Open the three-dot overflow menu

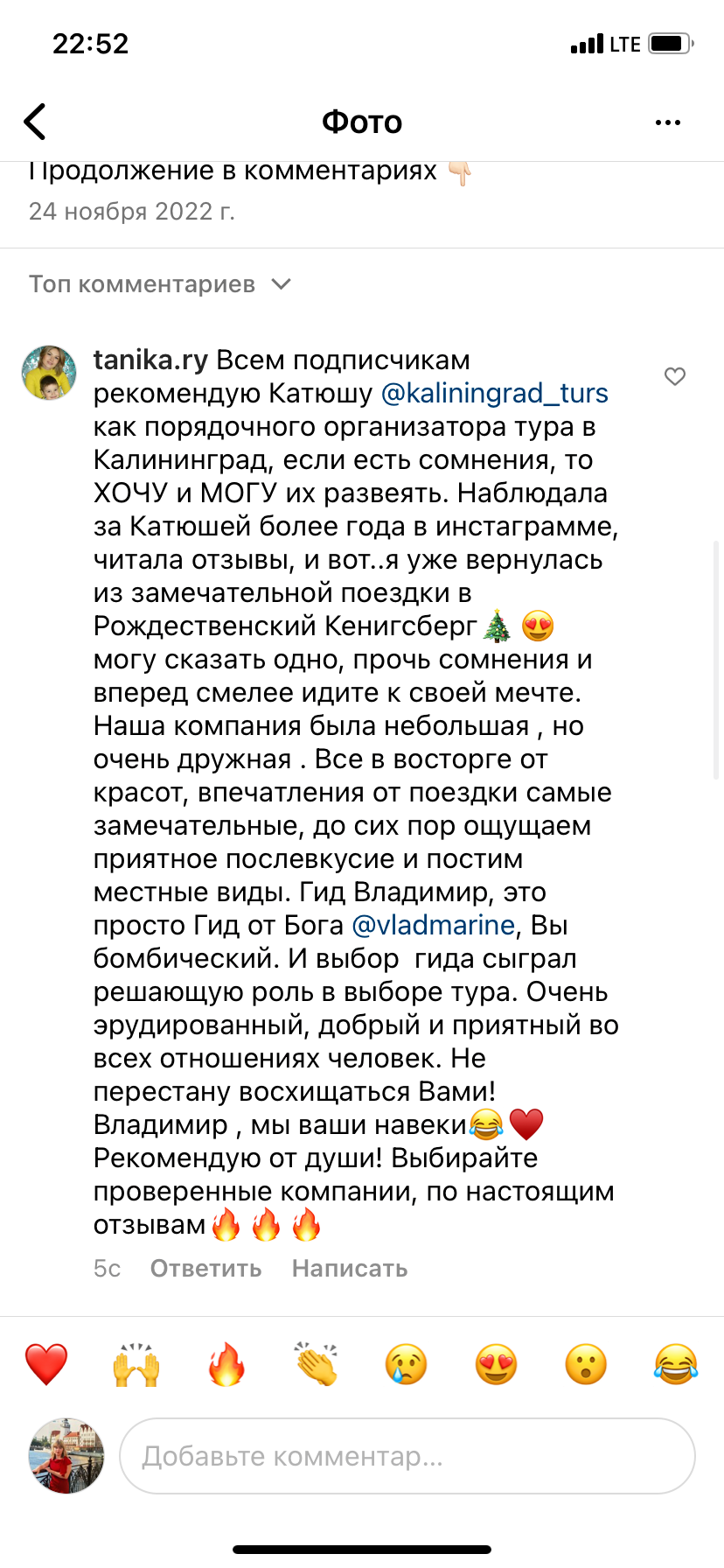point(668,122)
